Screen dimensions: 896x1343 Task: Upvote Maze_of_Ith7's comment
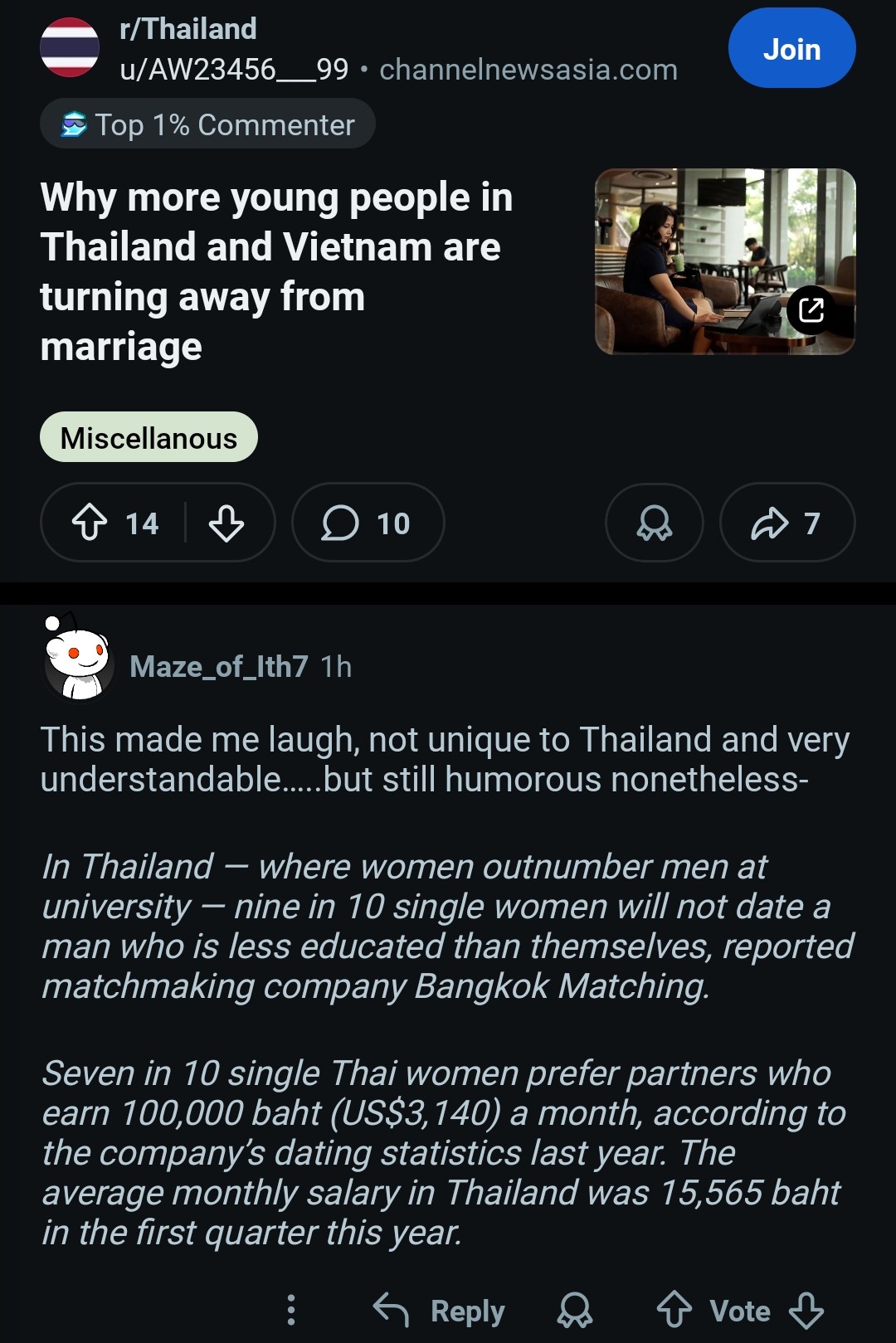(x=674, y=1311)
